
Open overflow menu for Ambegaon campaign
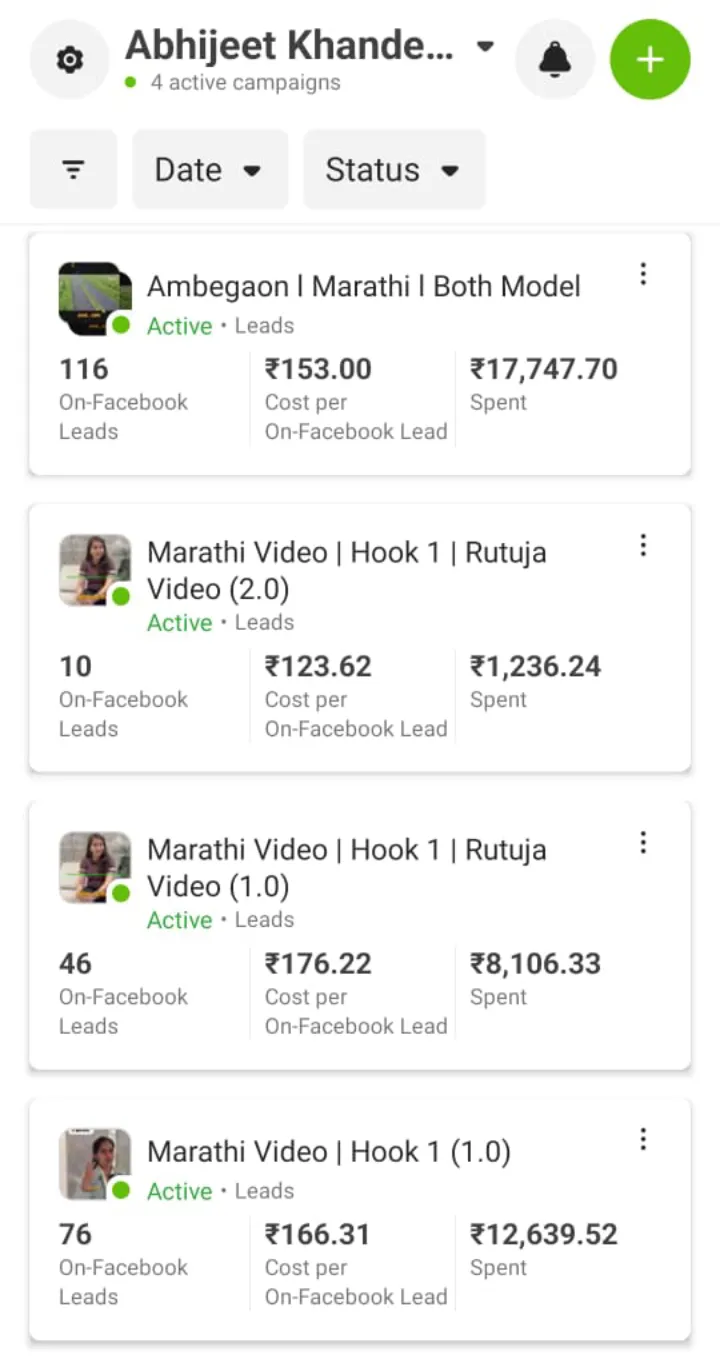643,274
